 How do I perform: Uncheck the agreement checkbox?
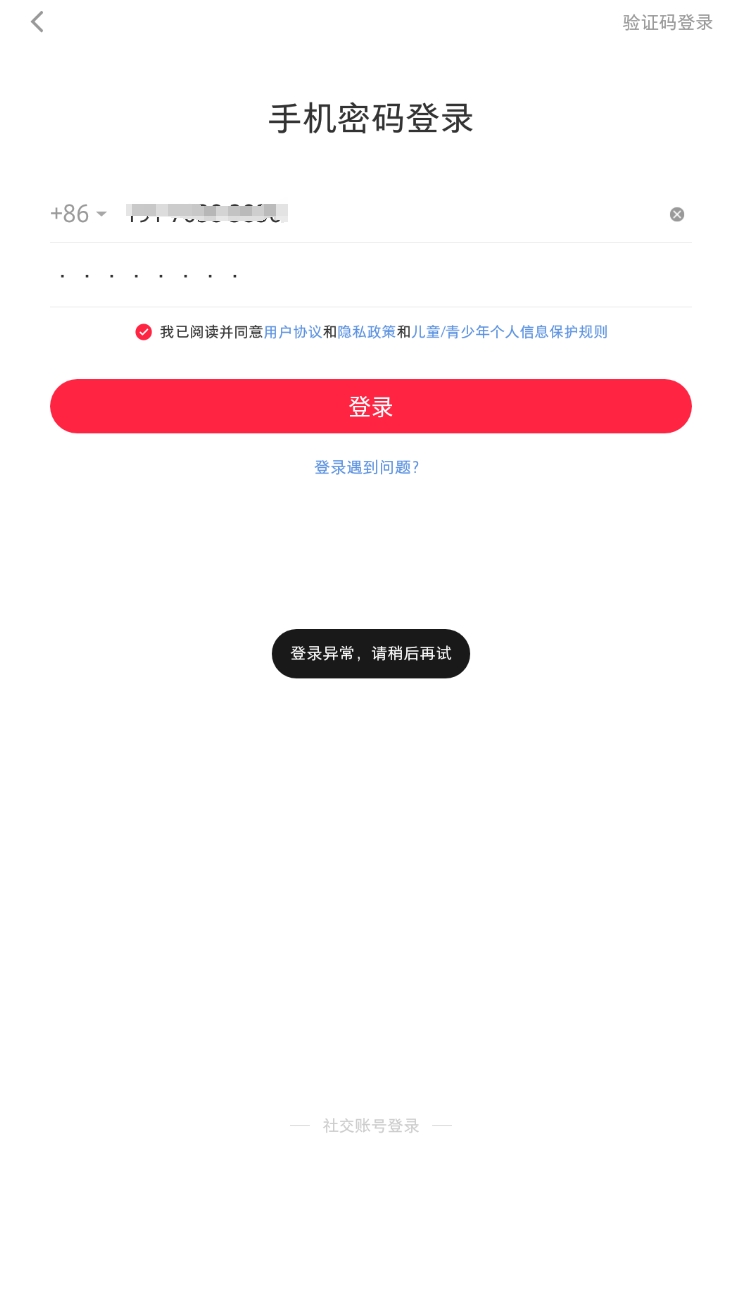tap(144, 332)
